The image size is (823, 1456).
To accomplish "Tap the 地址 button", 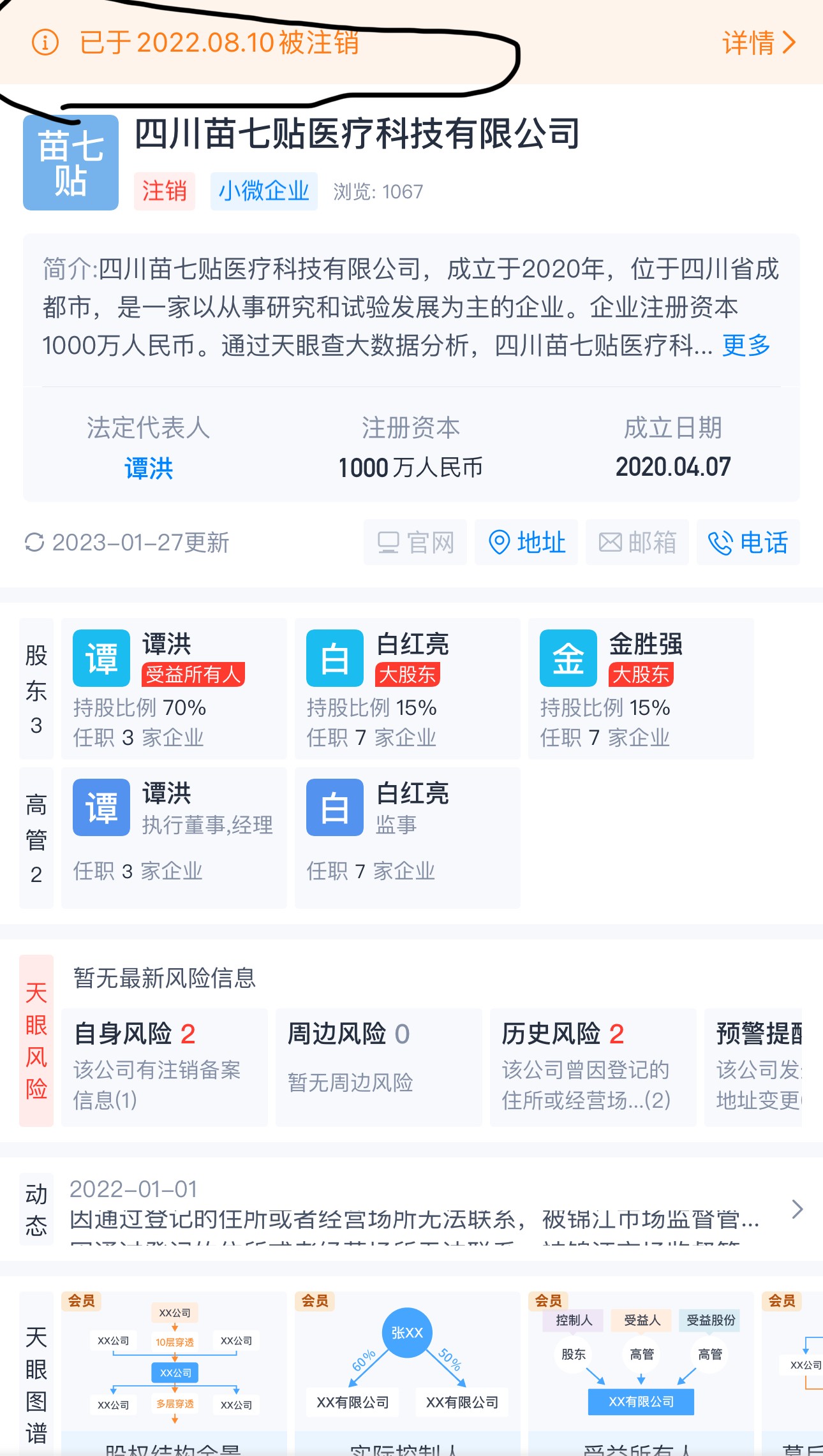I will (x=526, y=543).
